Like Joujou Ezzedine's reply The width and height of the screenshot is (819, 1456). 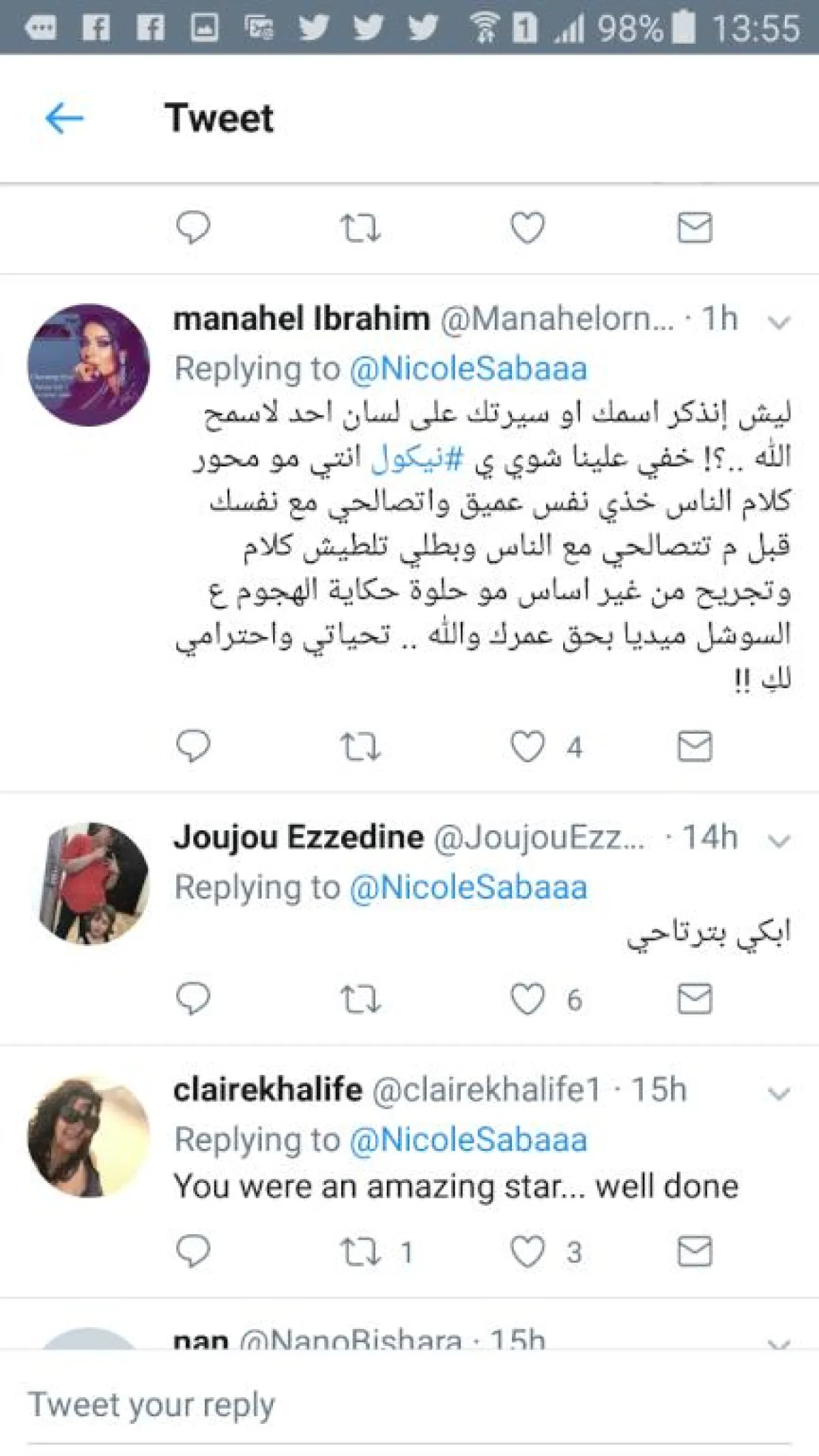coord(528,999)
